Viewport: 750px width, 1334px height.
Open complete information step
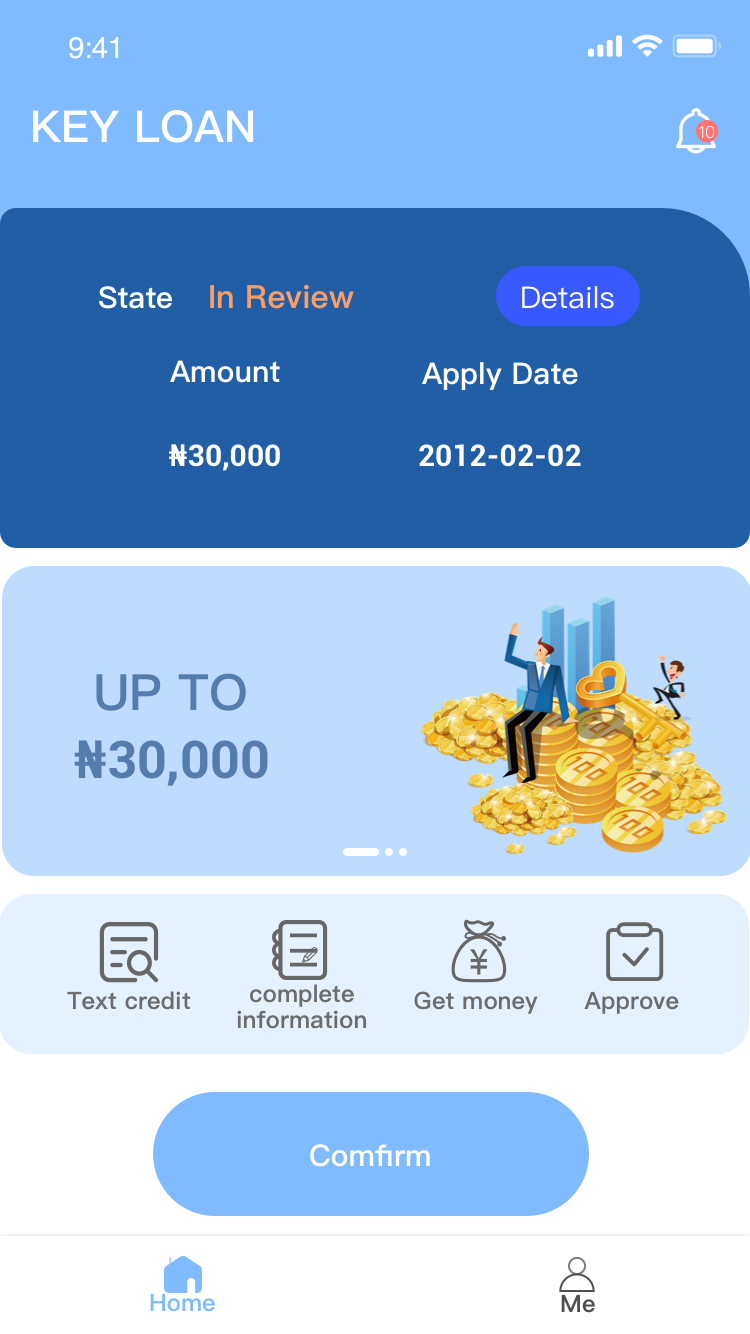pyautogui.click(x=301, y=976)
